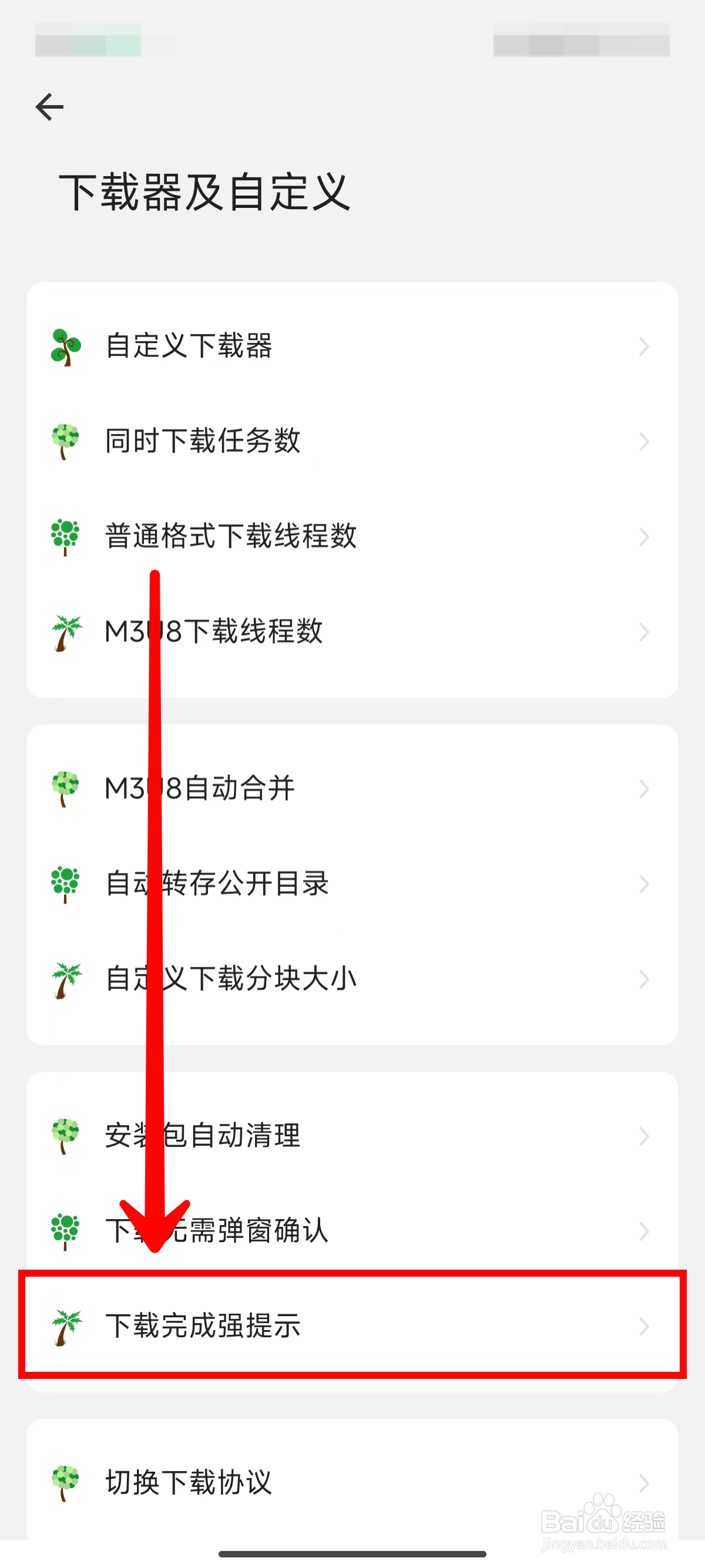Tap the back arrow at top left

pos(50,106)
